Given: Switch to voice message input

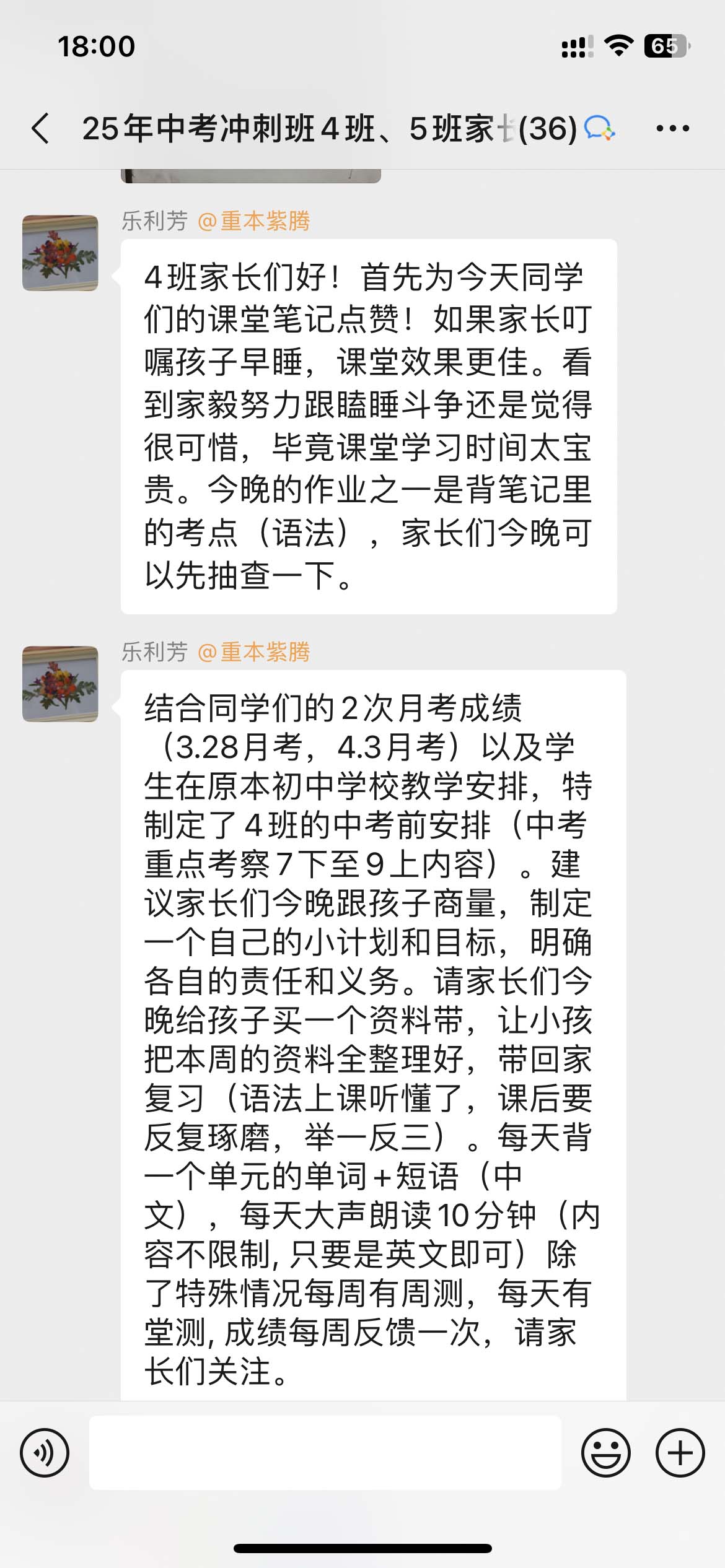Looking at the screenshot, I should coord(45,1452).
